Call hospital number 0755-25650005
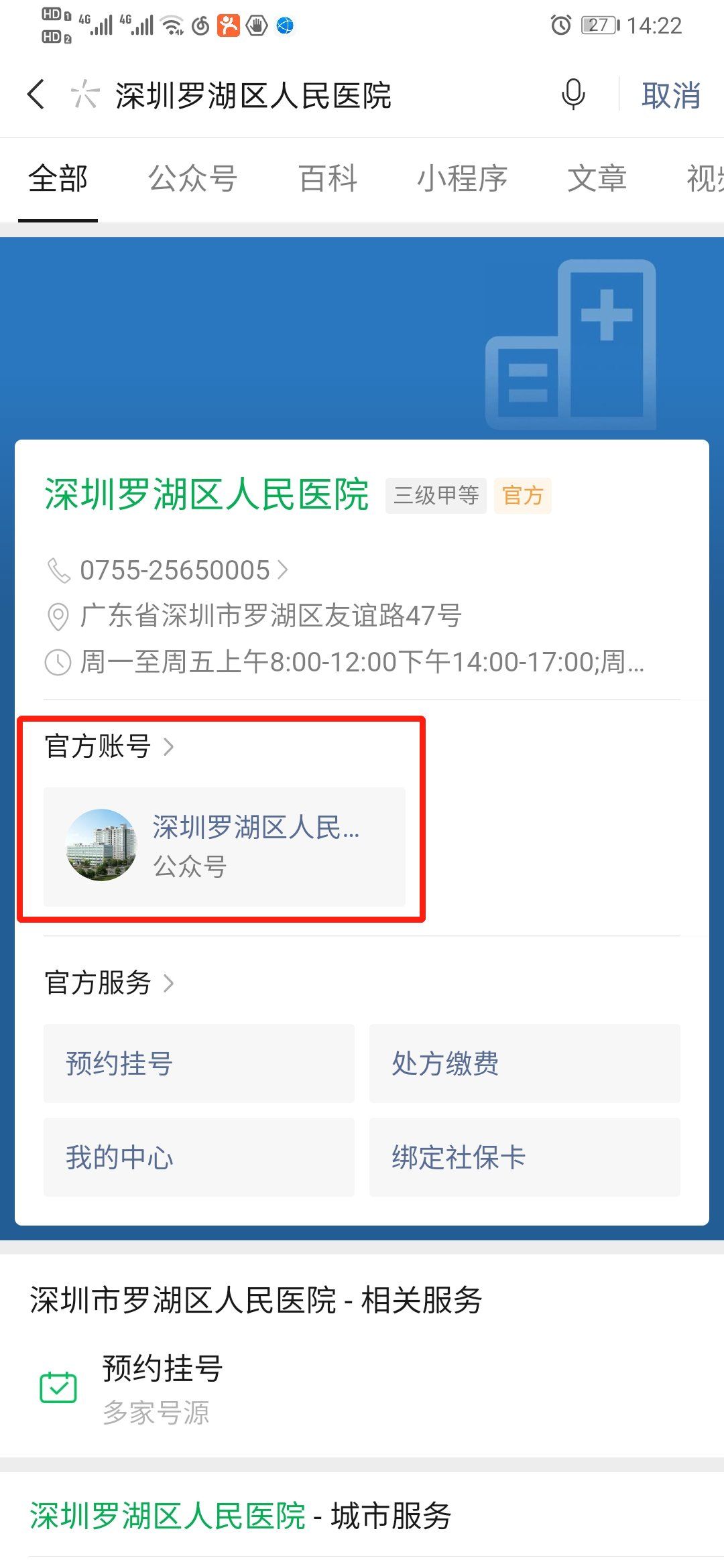Screen dimensions: 724x1568 point(174,570)
